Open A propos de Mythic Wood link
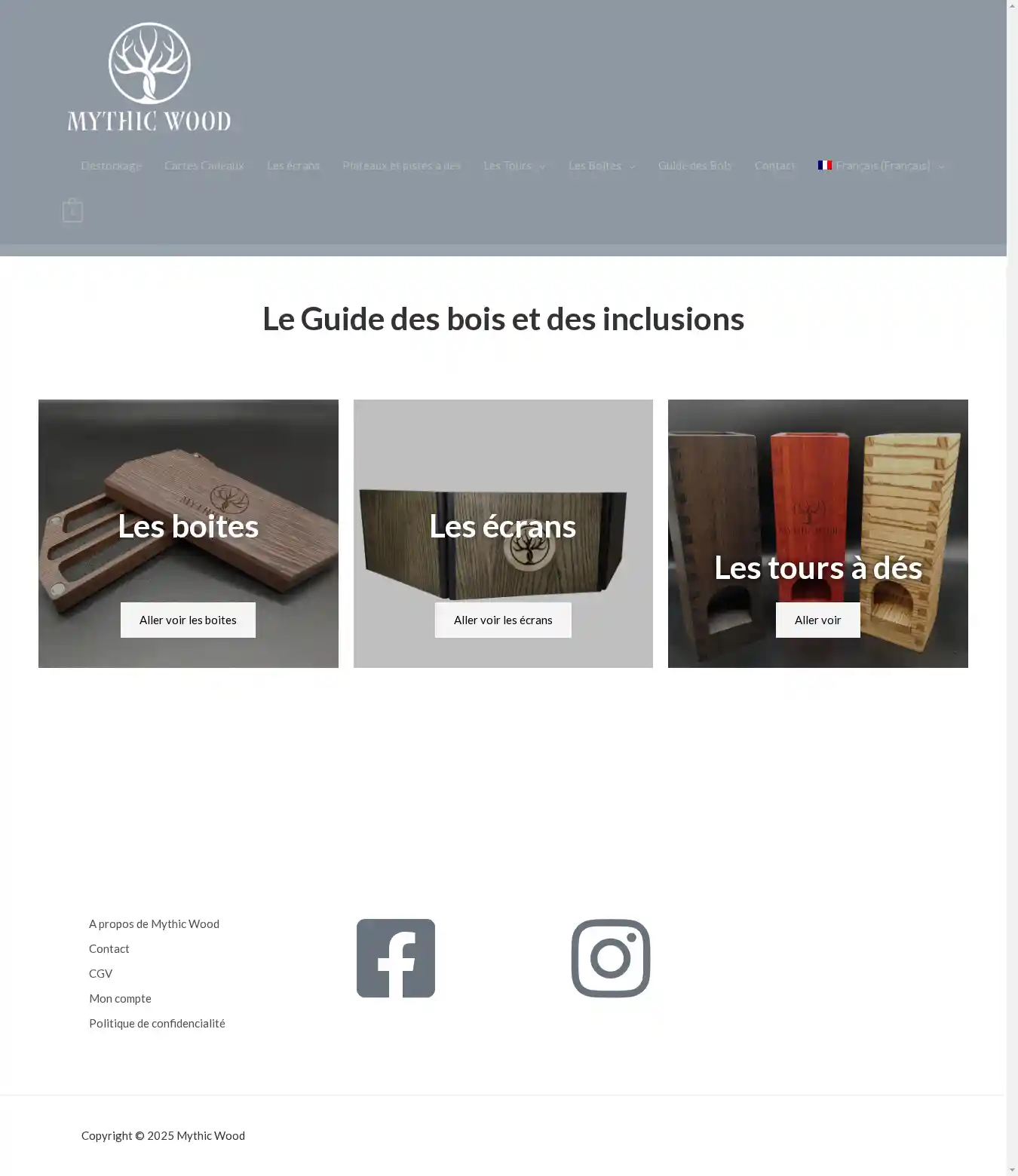This screenshot has width=1018, height=1176. 154,923
